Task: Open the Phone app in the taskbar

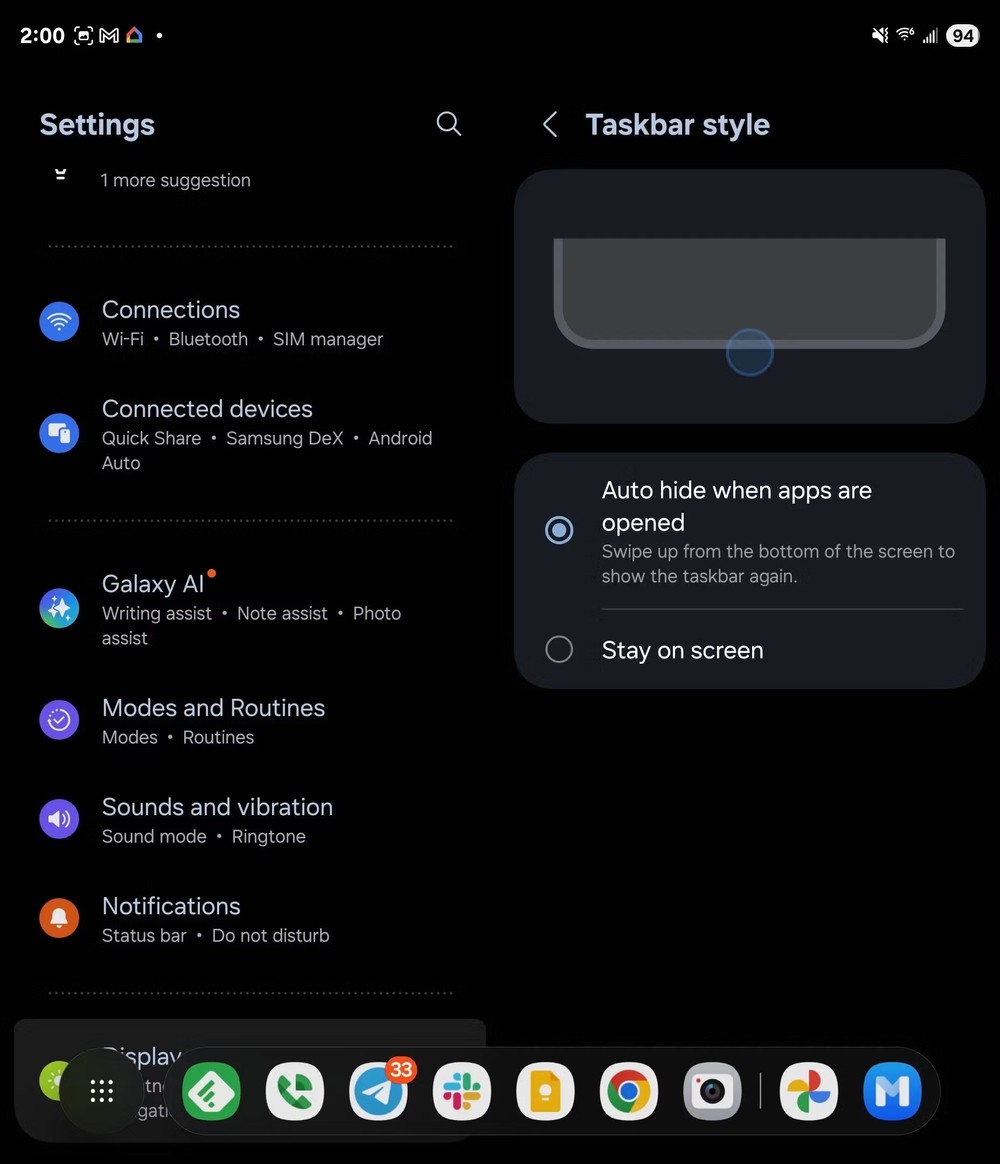Action: pyautogui.click(x=295, y=1091)
